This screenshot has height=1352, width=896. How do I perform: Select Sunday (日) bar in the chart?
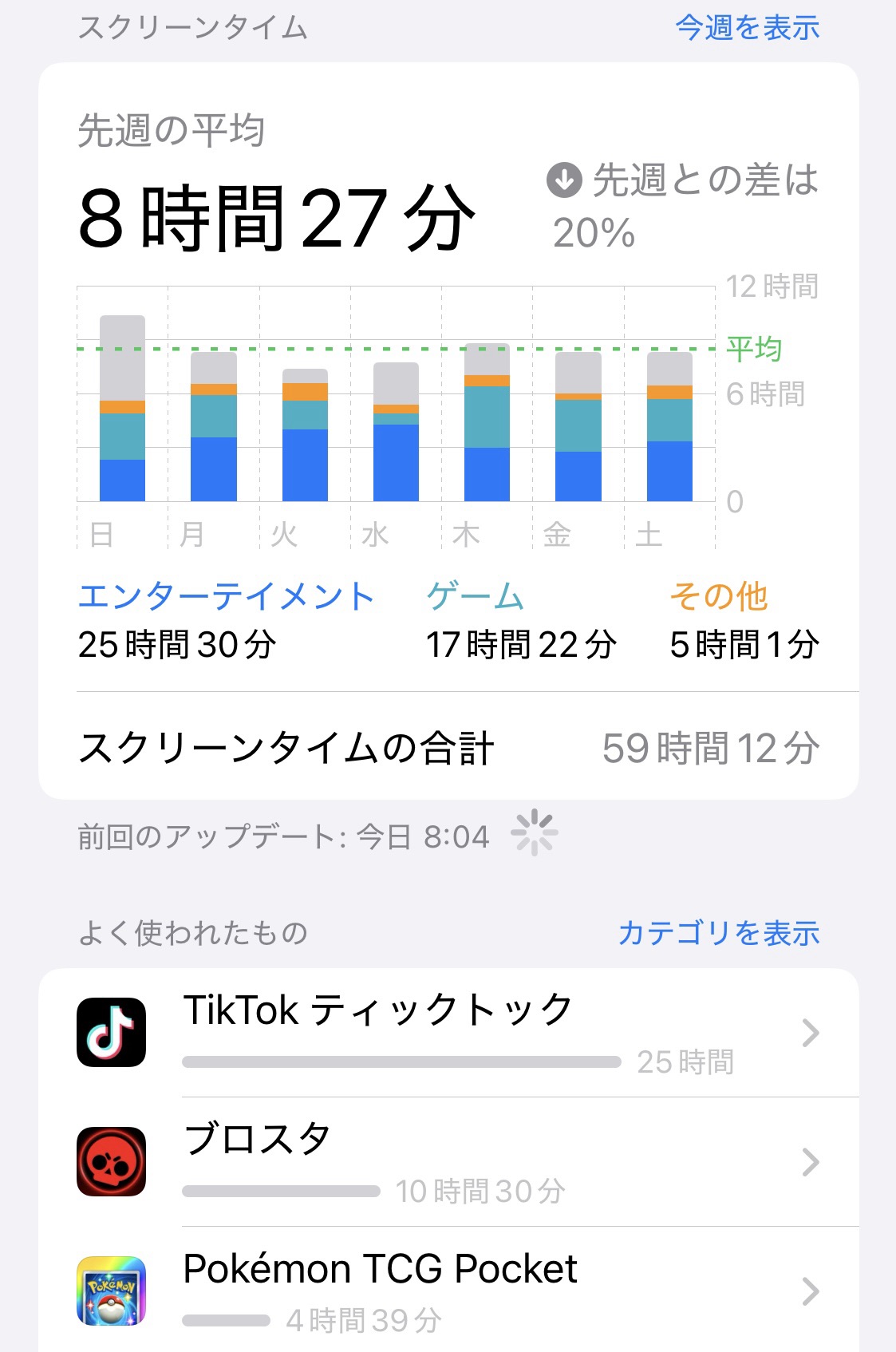pos(122,409)
